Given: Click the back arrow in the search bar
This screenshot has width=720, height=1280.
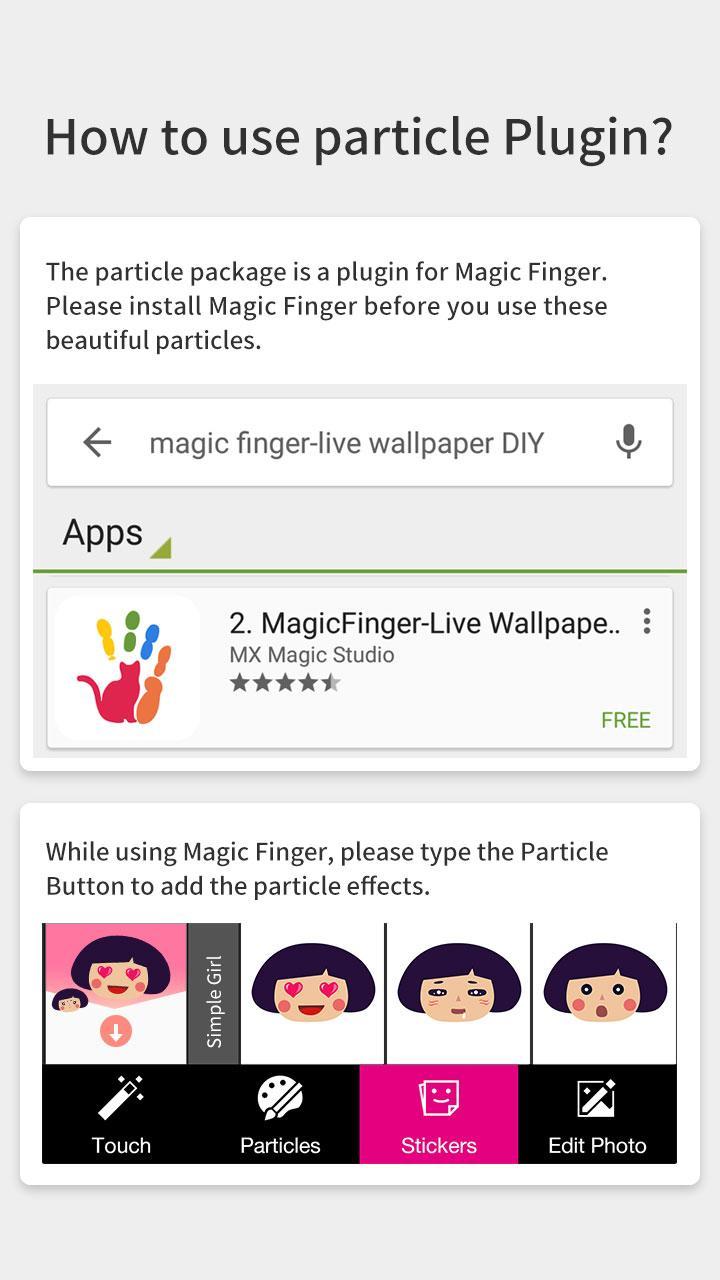Looking at the screenshot, I should [96, 442].
